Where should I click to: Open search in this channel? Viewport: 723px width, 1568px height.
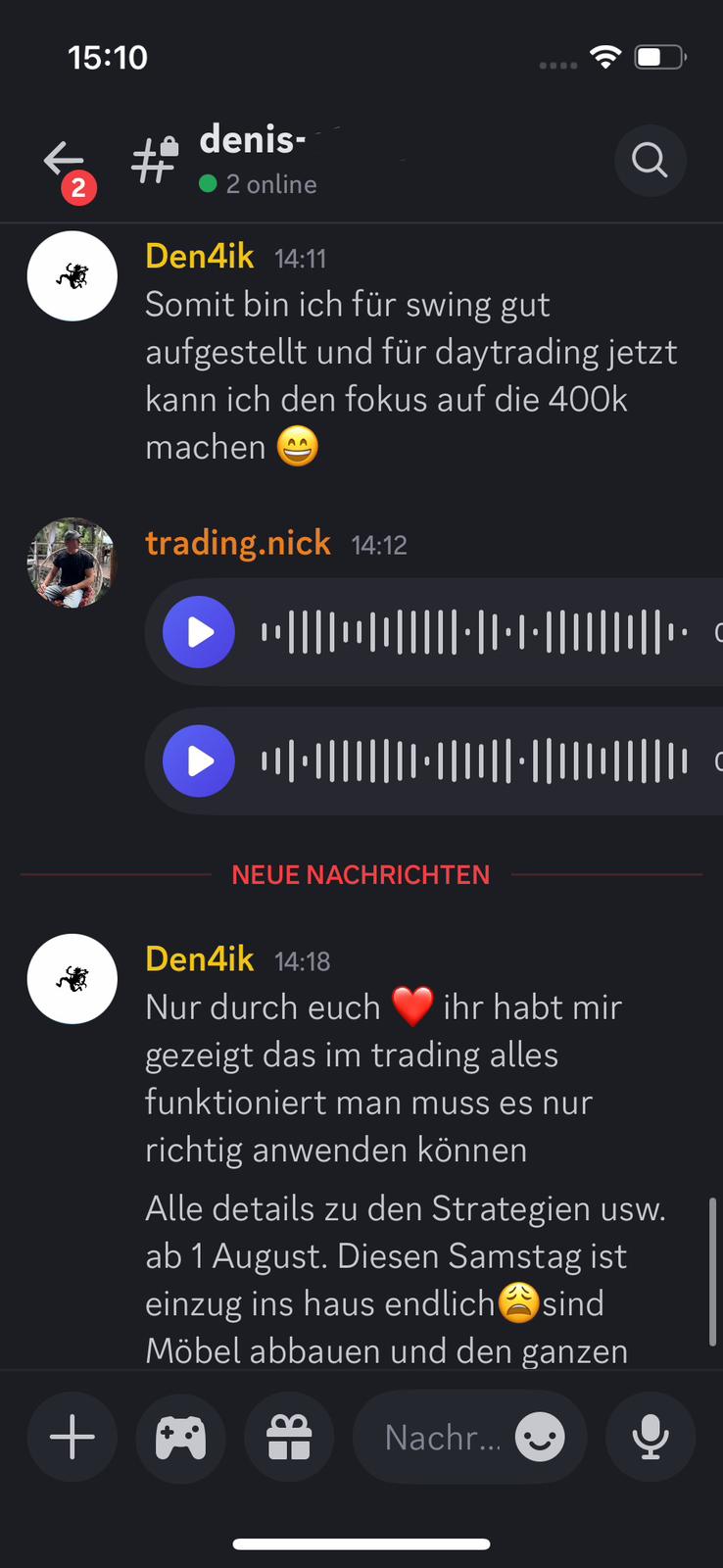[650, 160]
